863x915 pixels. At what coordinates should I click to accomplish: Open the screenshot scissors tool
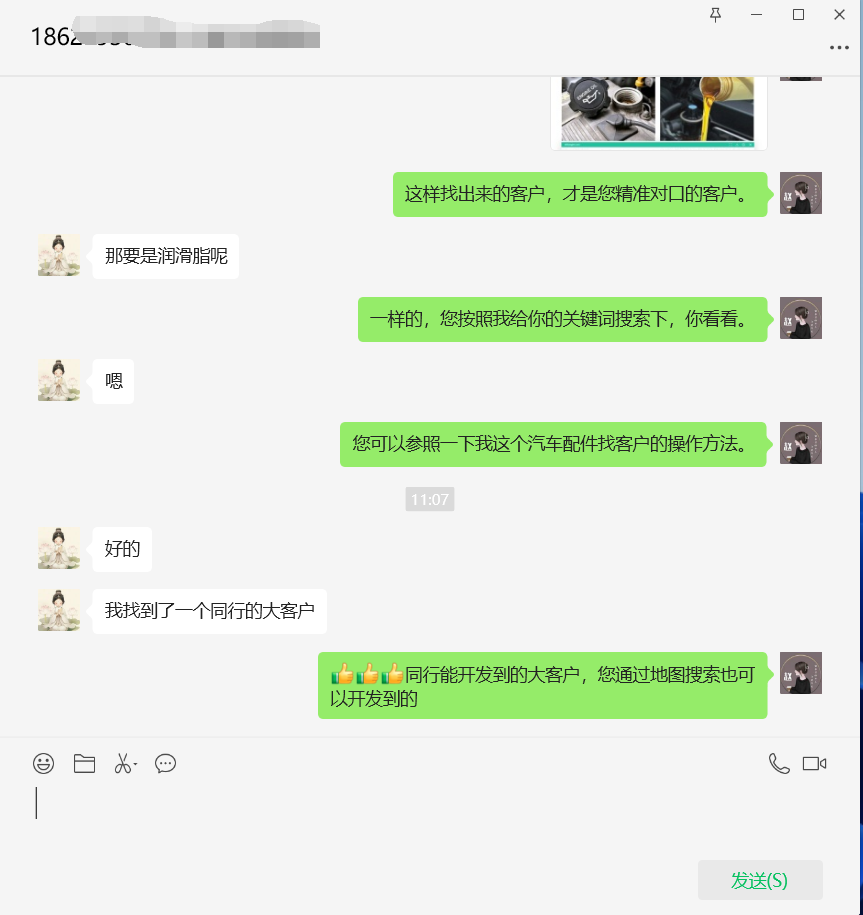pyautogui.click(x=123, y=764)
